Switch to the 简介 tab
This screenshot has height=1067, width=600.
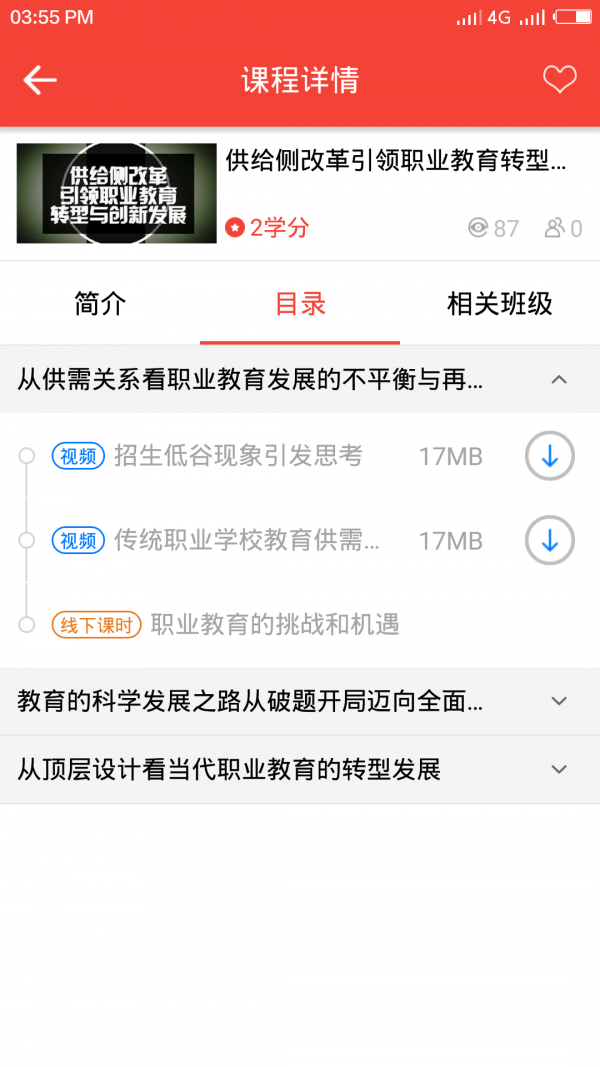pyautogui.click(x=100, y=304)
